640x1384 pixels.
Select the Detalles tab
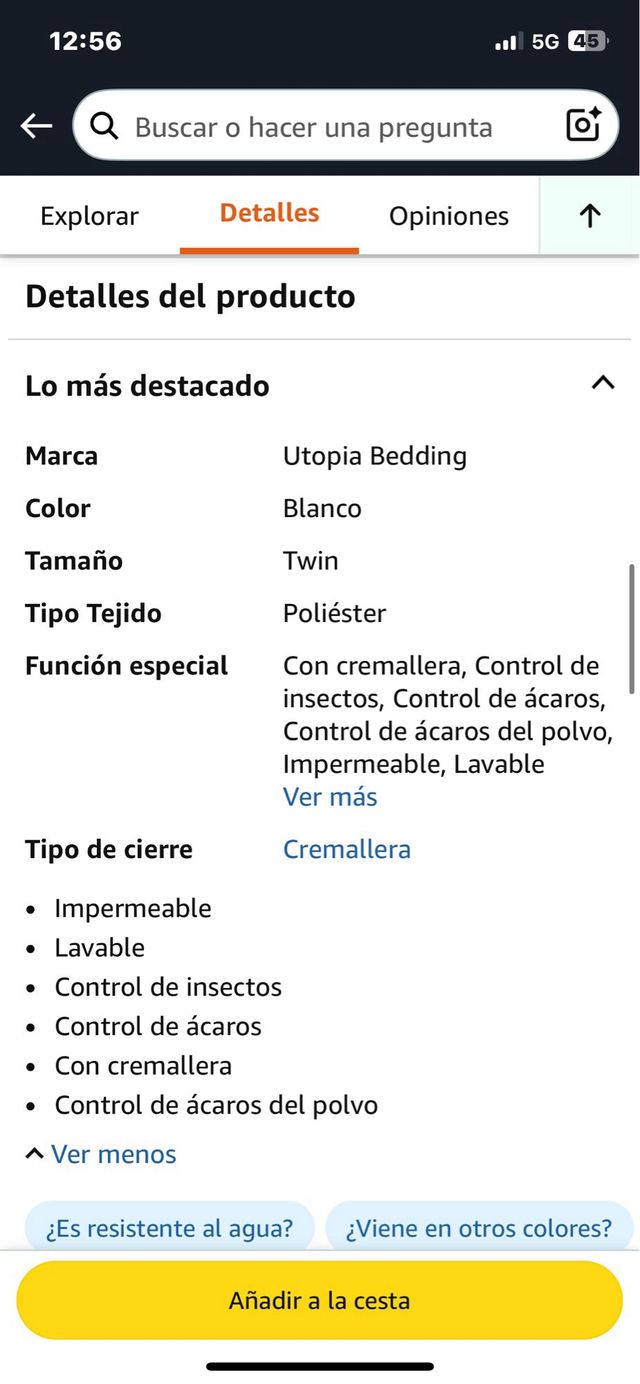[269, 213]
